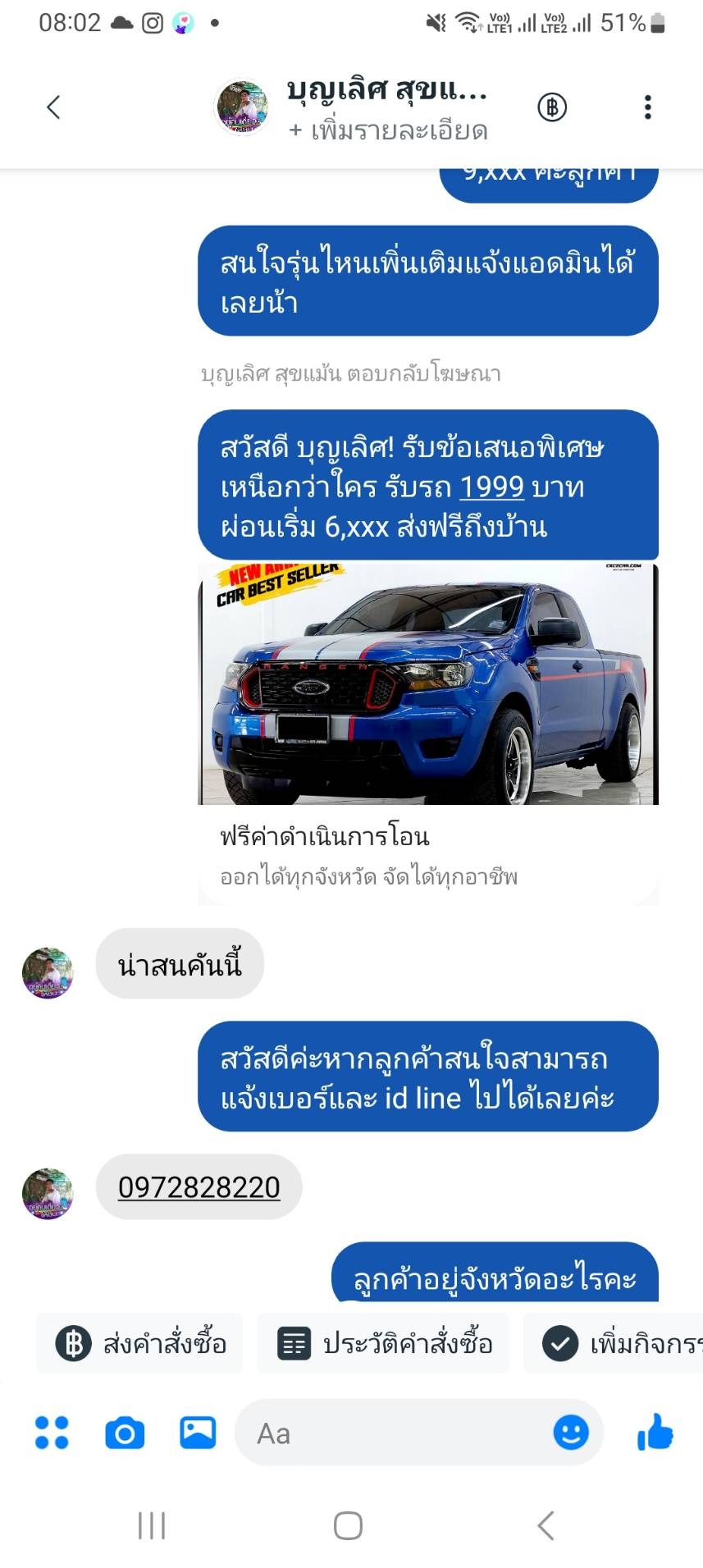Go back using the top-left arrow

53,107
